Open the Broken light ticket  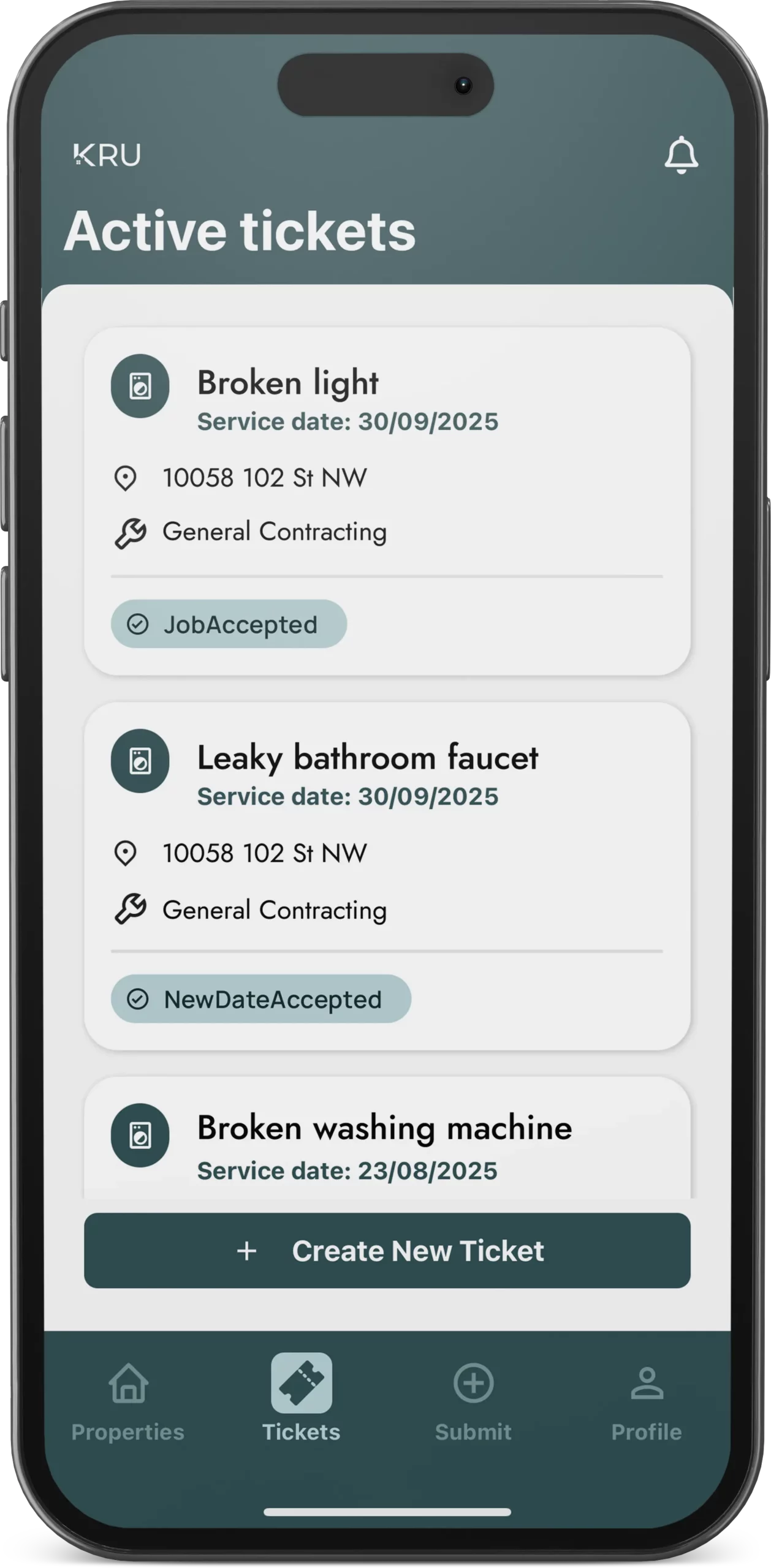[x=386, y=501]
